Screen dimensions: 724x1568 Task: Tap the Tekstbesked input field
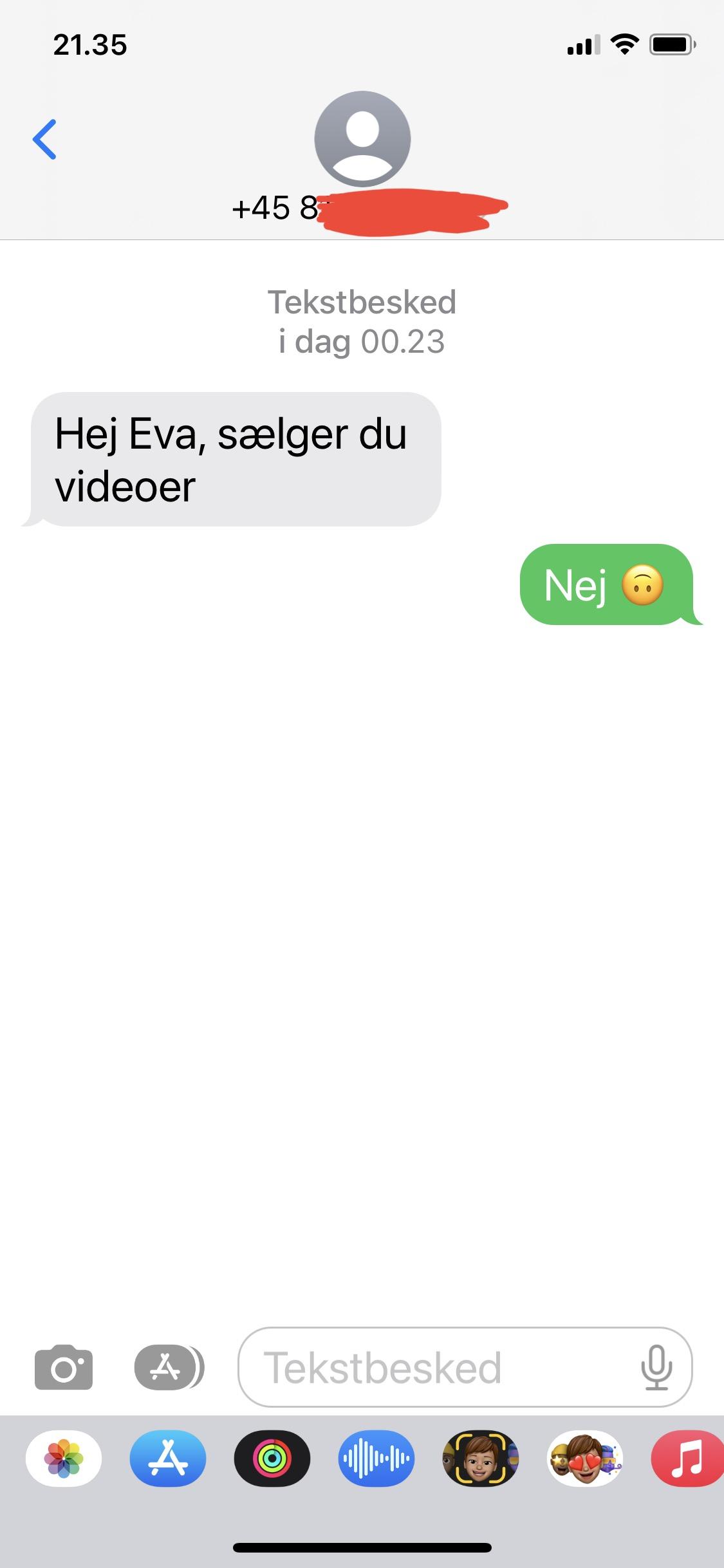pyautogui.click(x=465, y=1367)
